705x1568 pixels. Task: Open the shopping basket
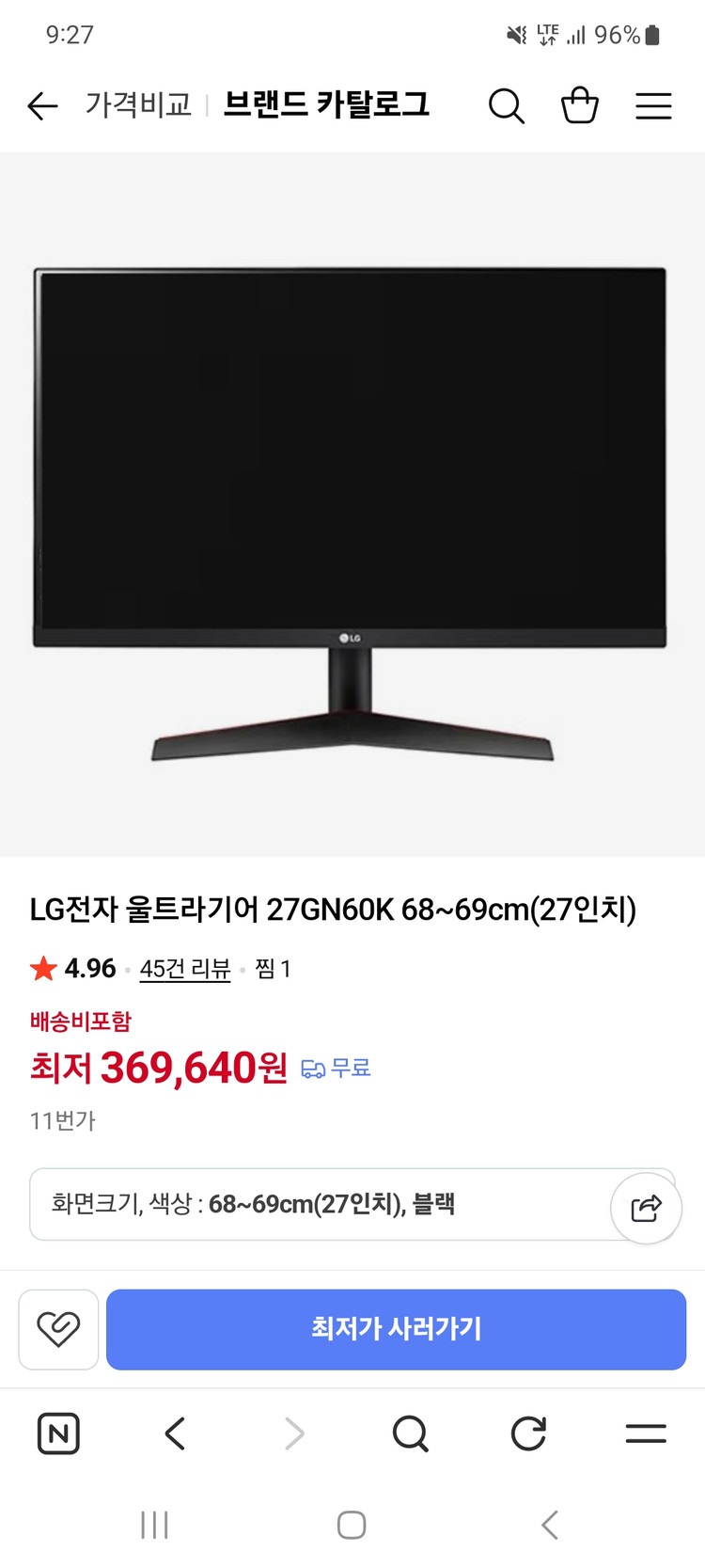pos(580,105)
